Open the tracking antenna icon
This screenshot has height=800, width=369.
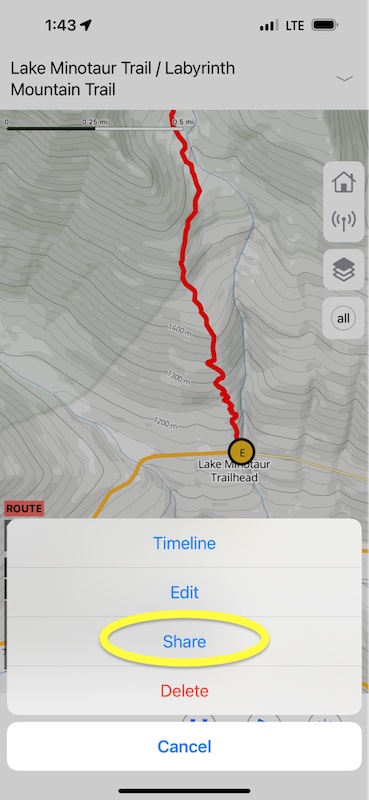point(343,221)
